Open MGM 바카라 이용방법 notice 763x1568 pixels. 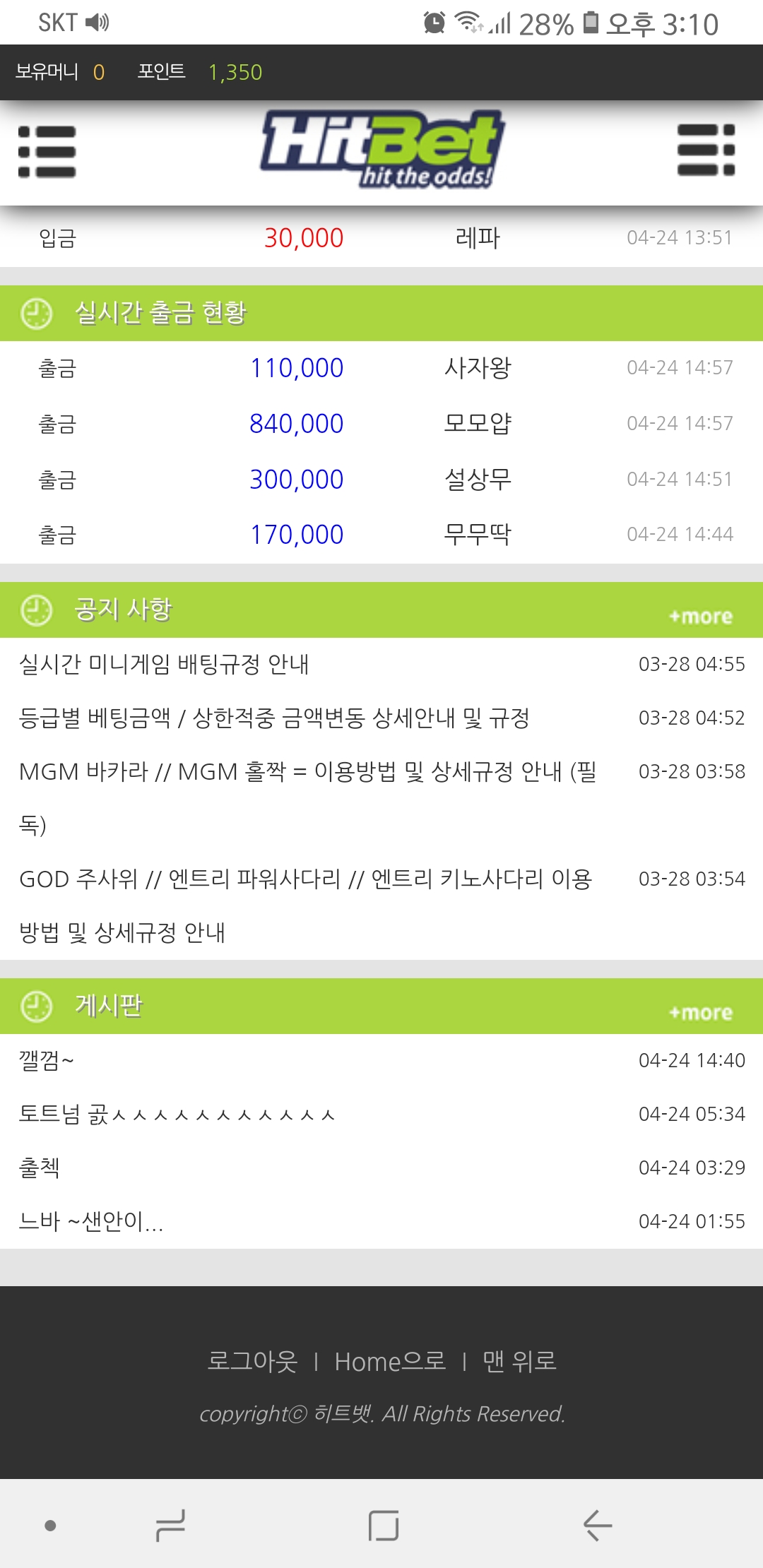(307, 772)
